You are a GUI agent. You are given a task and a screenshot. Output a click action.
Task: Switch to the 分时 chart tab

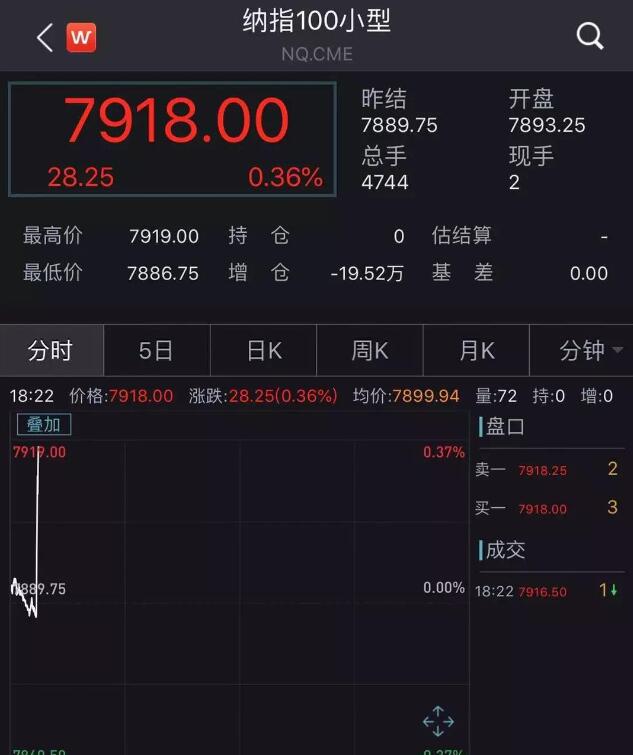[x=51, y=351]
